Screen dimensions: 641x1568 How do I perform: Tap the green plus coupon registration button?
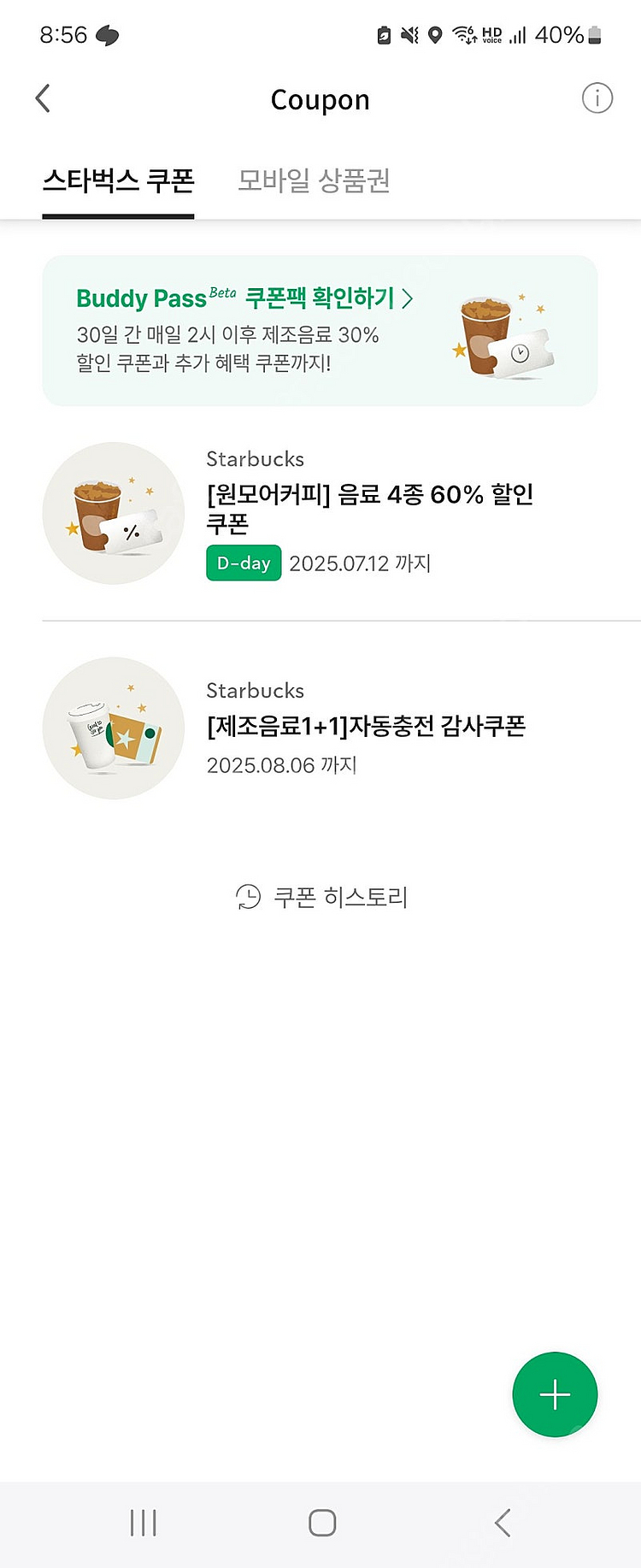pos(555,1394)
